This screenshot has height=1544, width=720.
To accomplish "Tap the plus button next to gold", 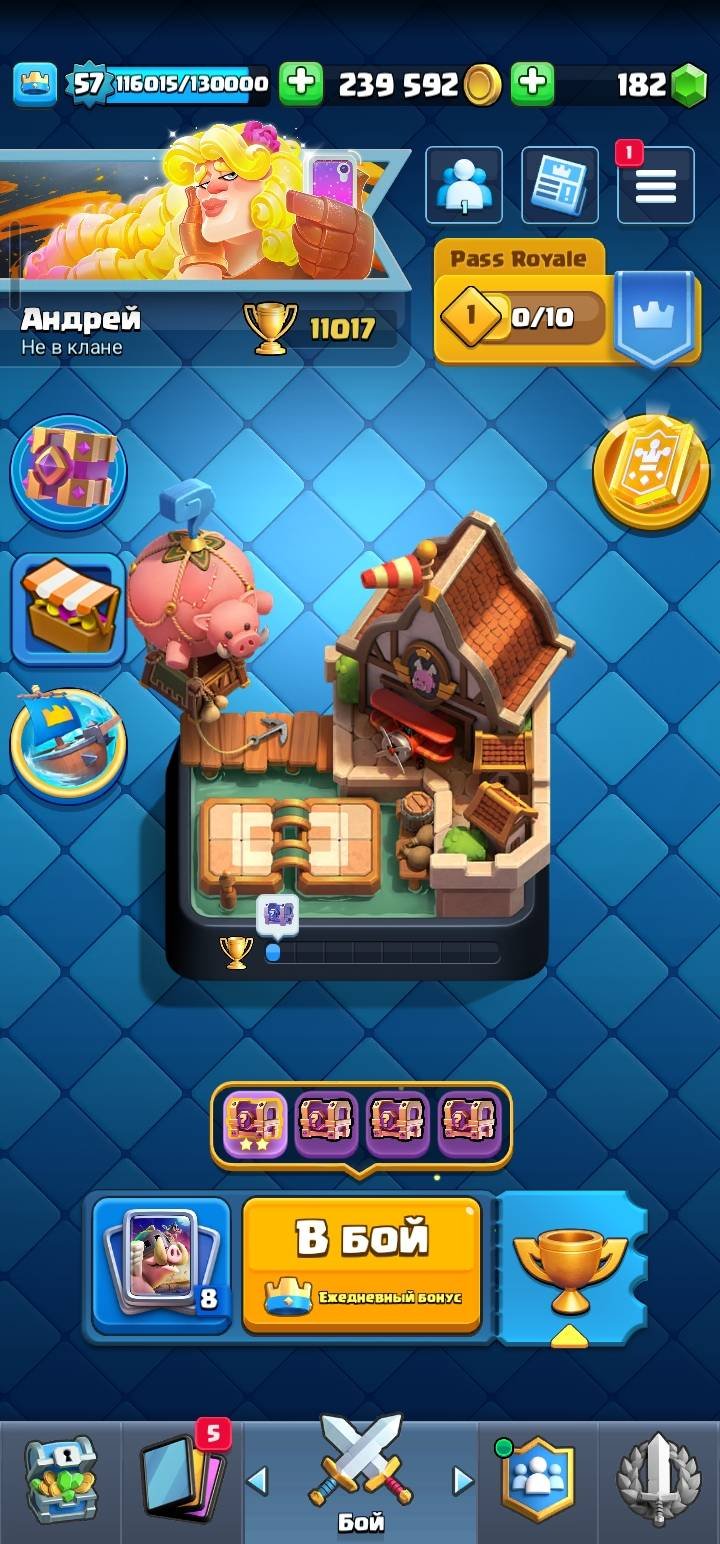I will [x=533, y=85].
